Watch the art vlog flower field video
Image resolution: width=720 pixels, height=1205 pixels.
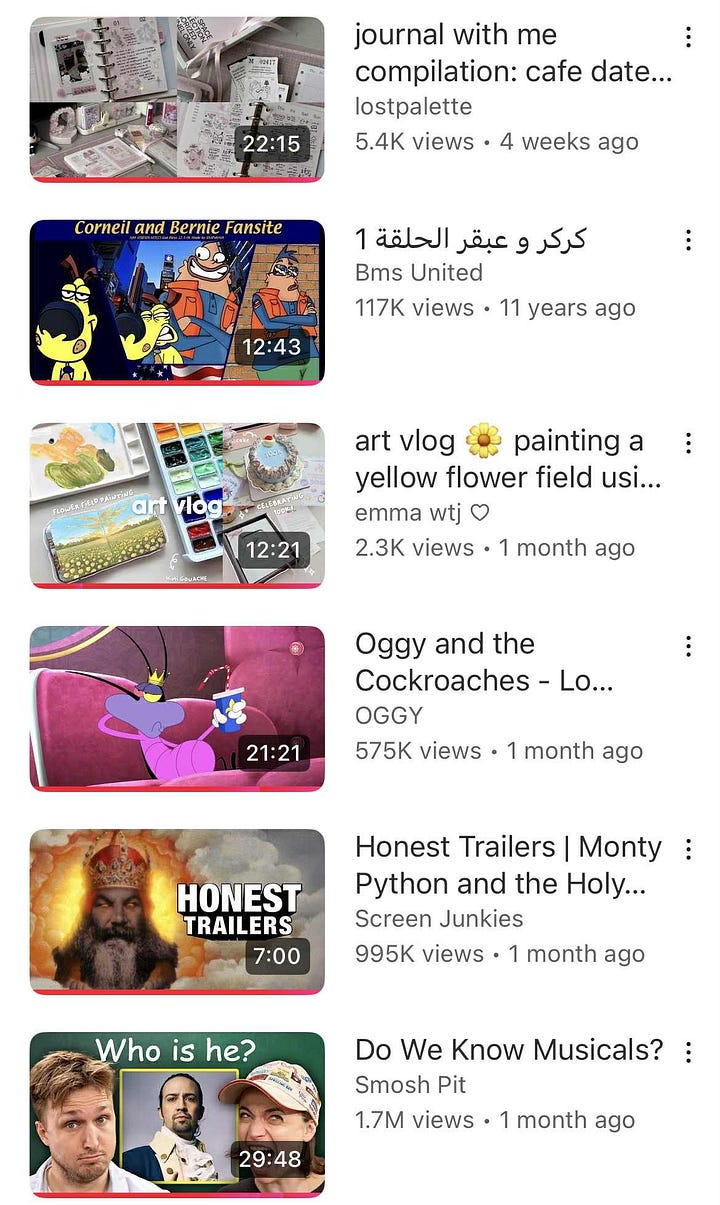177,504
